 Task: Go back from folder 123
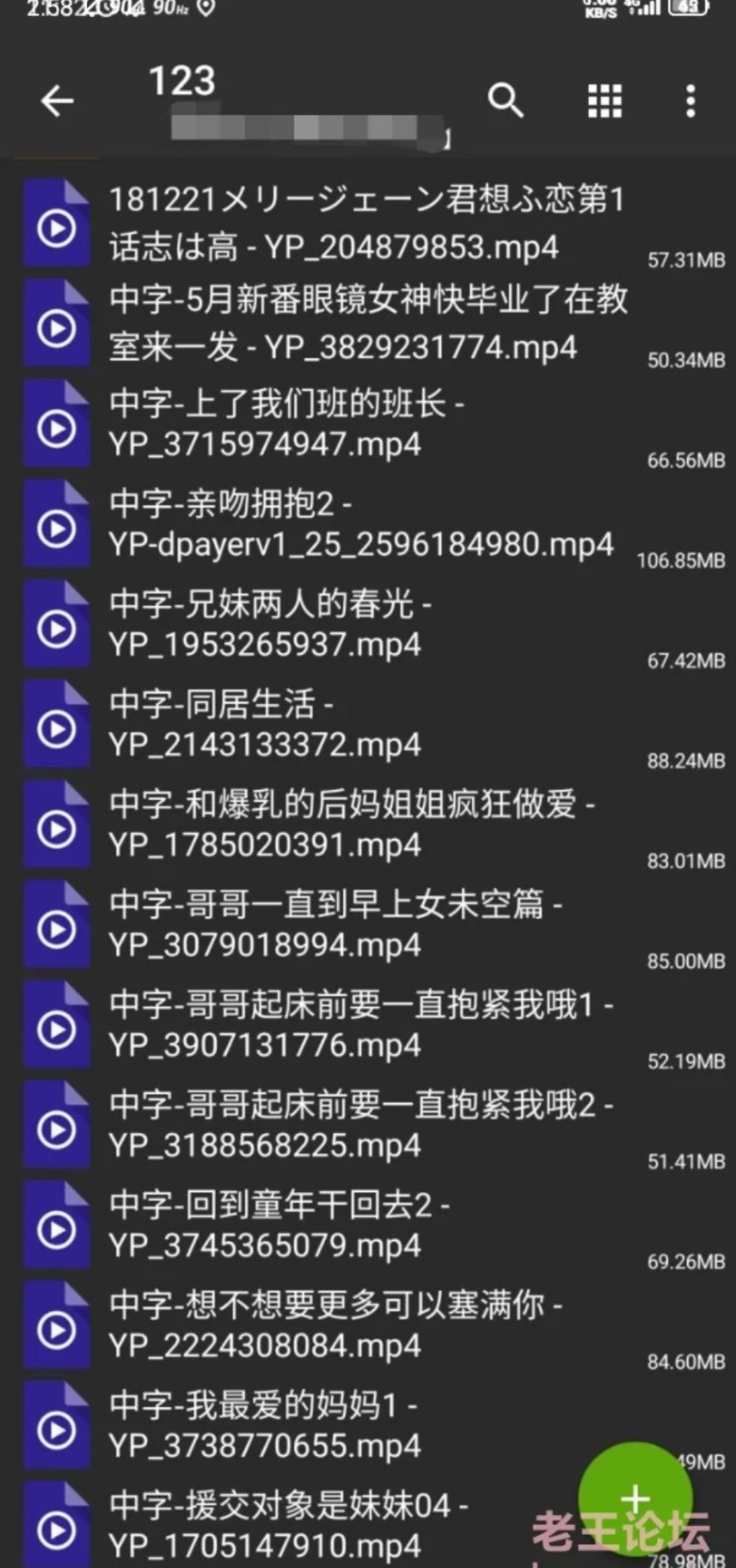pyautogui.click(x=57, y=100)
